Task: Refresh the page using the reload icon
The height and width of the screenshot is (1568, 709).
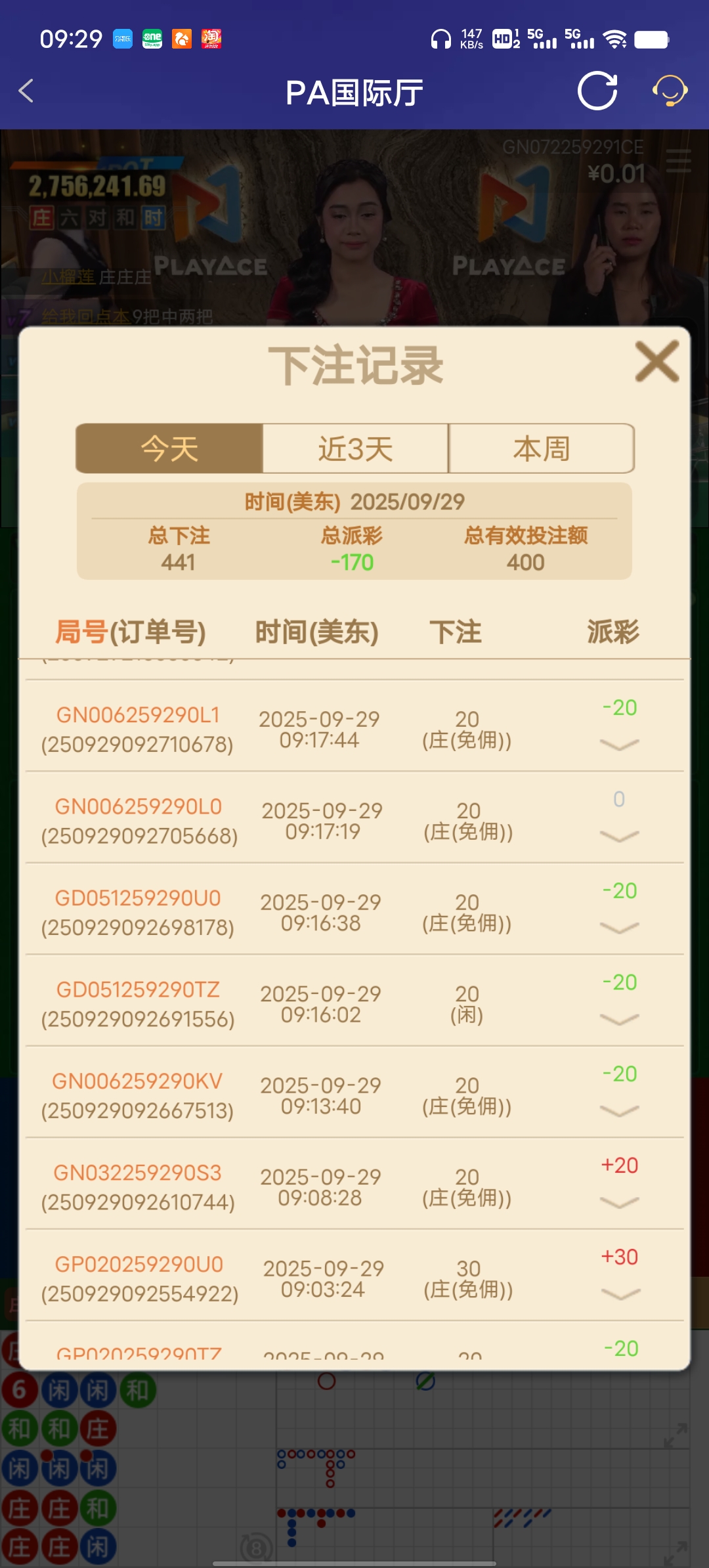Action: [x=597, y=92]
